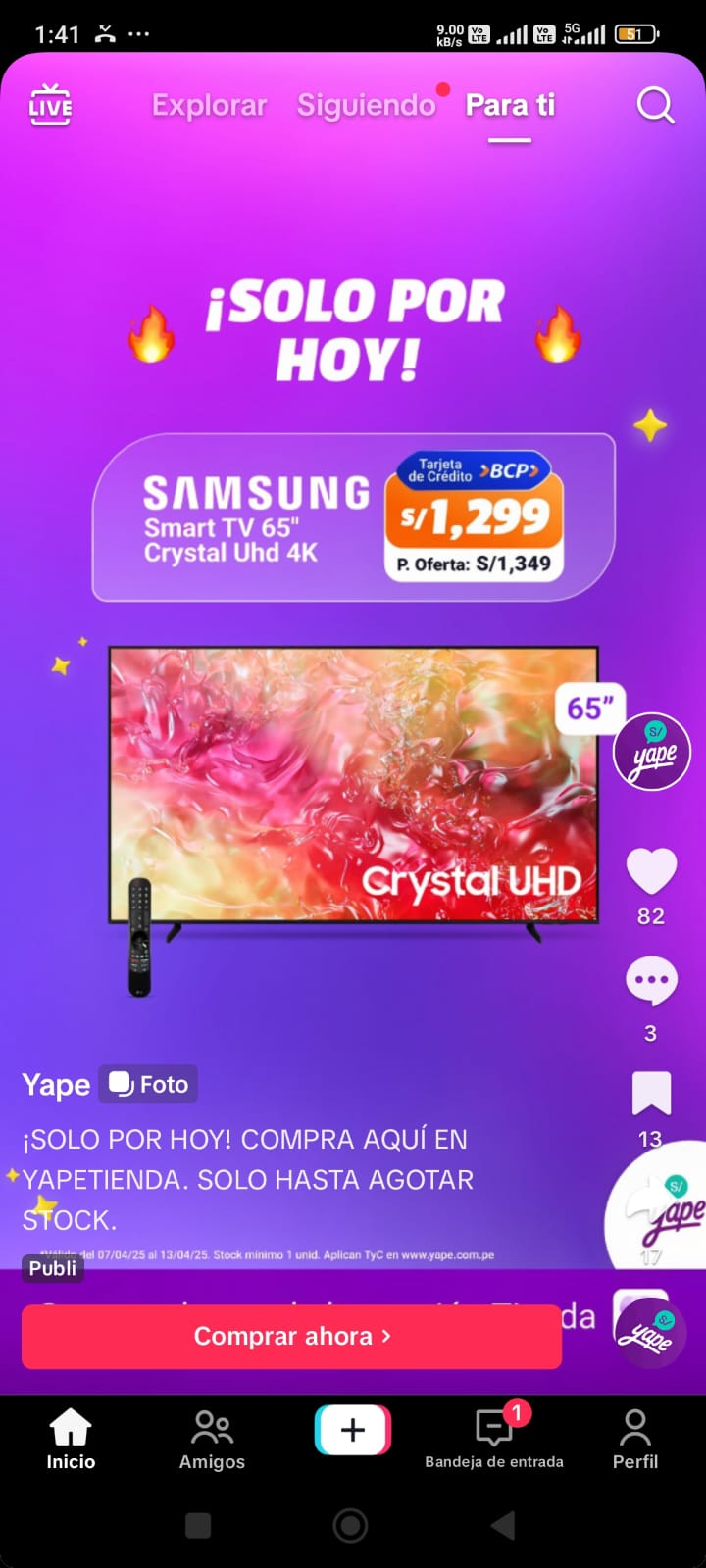Open the Amigos tab
This screenshot has width=706, height=1568.
point(212,1440)
